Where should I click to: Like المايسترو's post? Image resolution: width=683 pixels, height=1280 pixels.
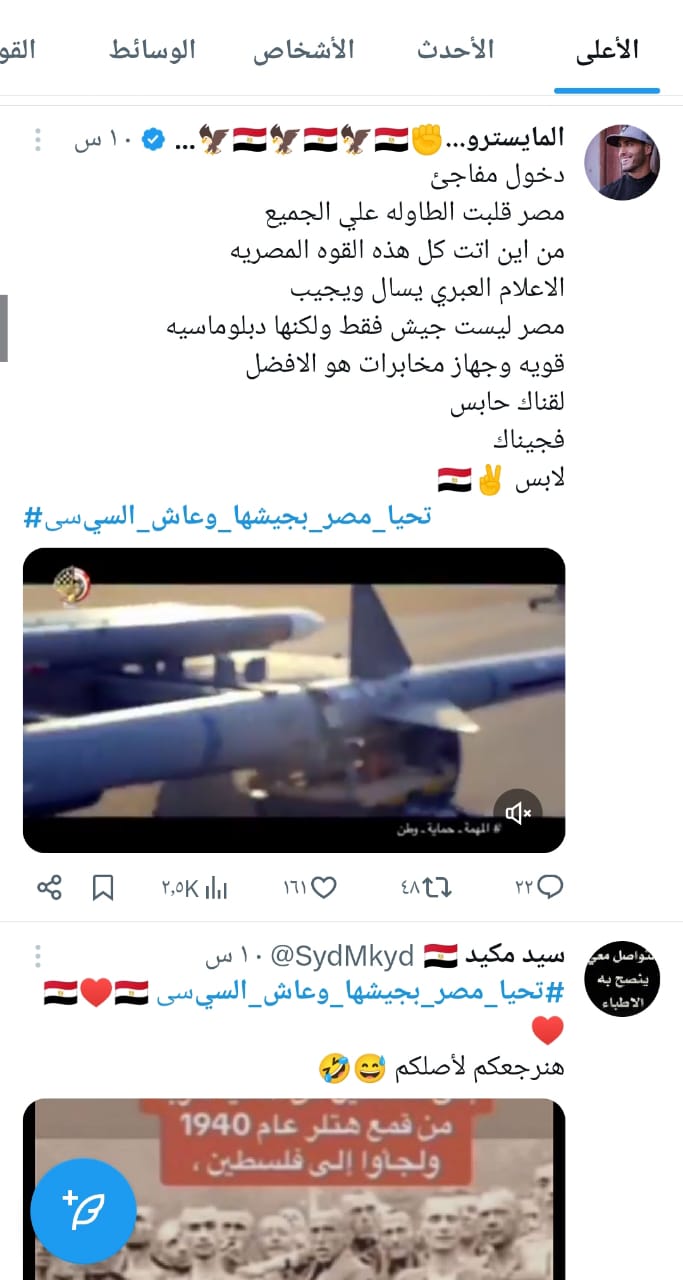pyautogui.click(x=310, y=887)
